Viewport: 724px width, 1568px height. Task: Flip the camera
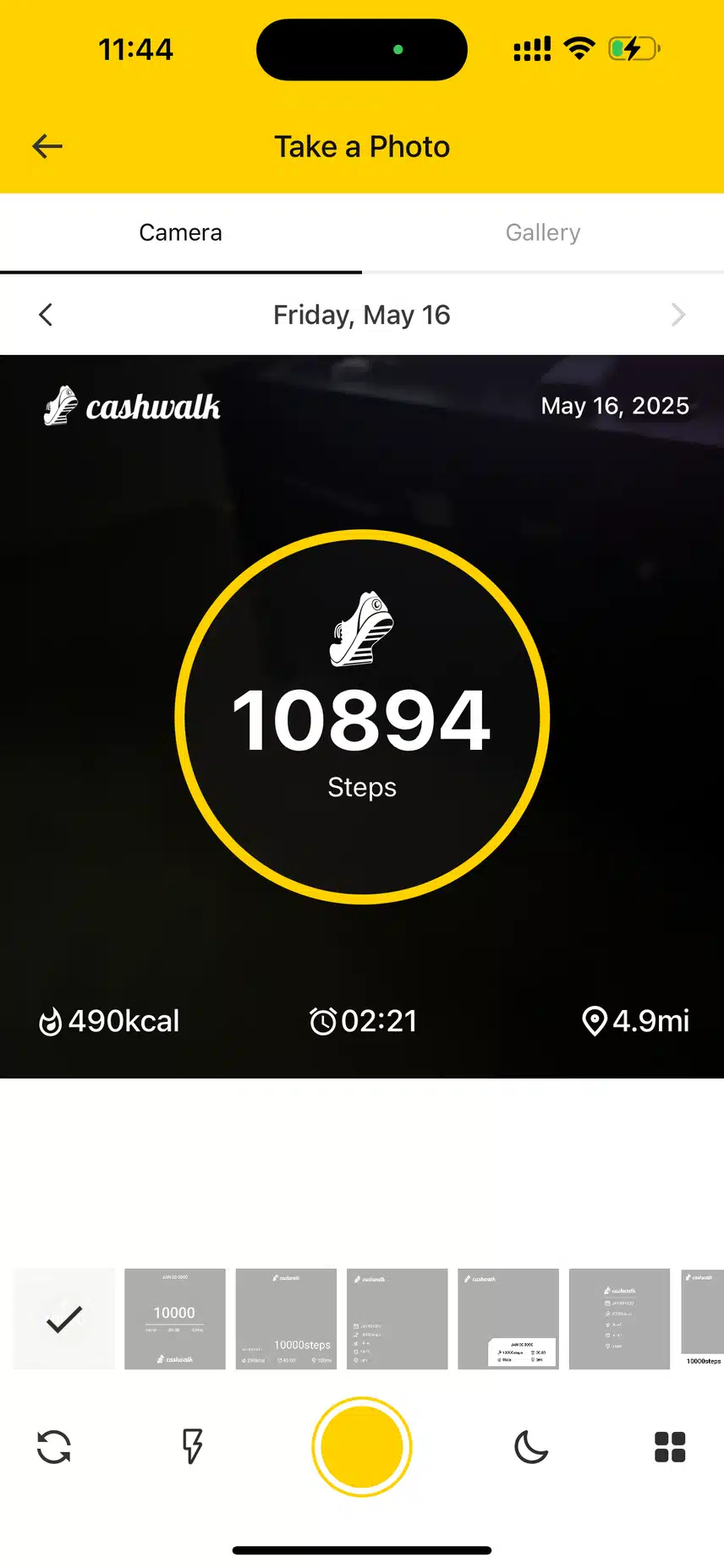tap(54, 1446)
